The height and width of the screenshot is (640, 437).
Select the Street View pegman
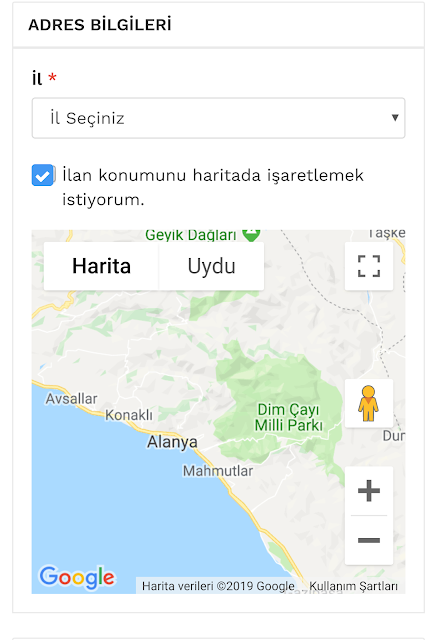[x=369, y=403]
